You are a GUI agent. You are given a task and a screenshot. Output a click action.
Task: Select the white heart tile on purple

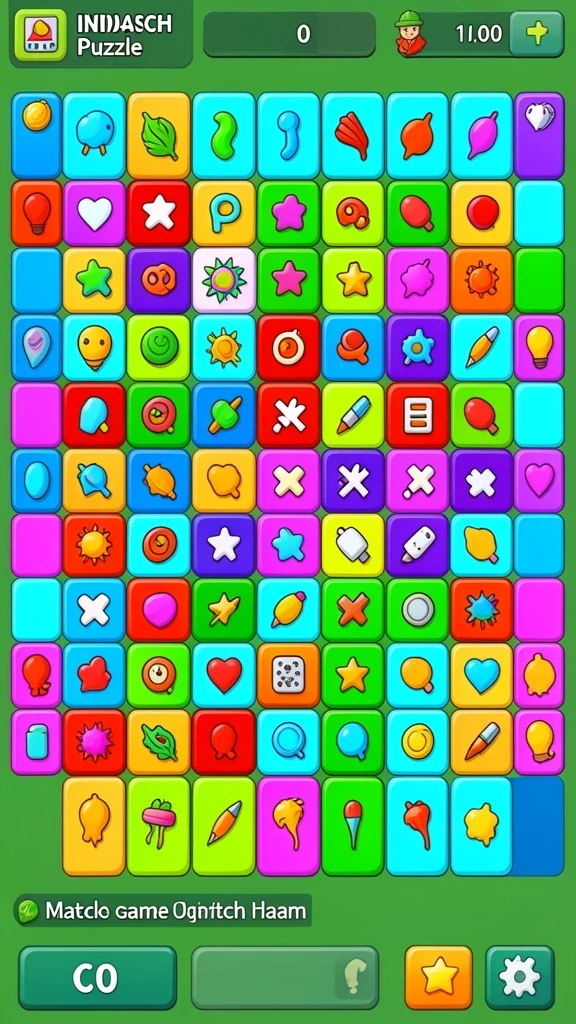point(94,214)
